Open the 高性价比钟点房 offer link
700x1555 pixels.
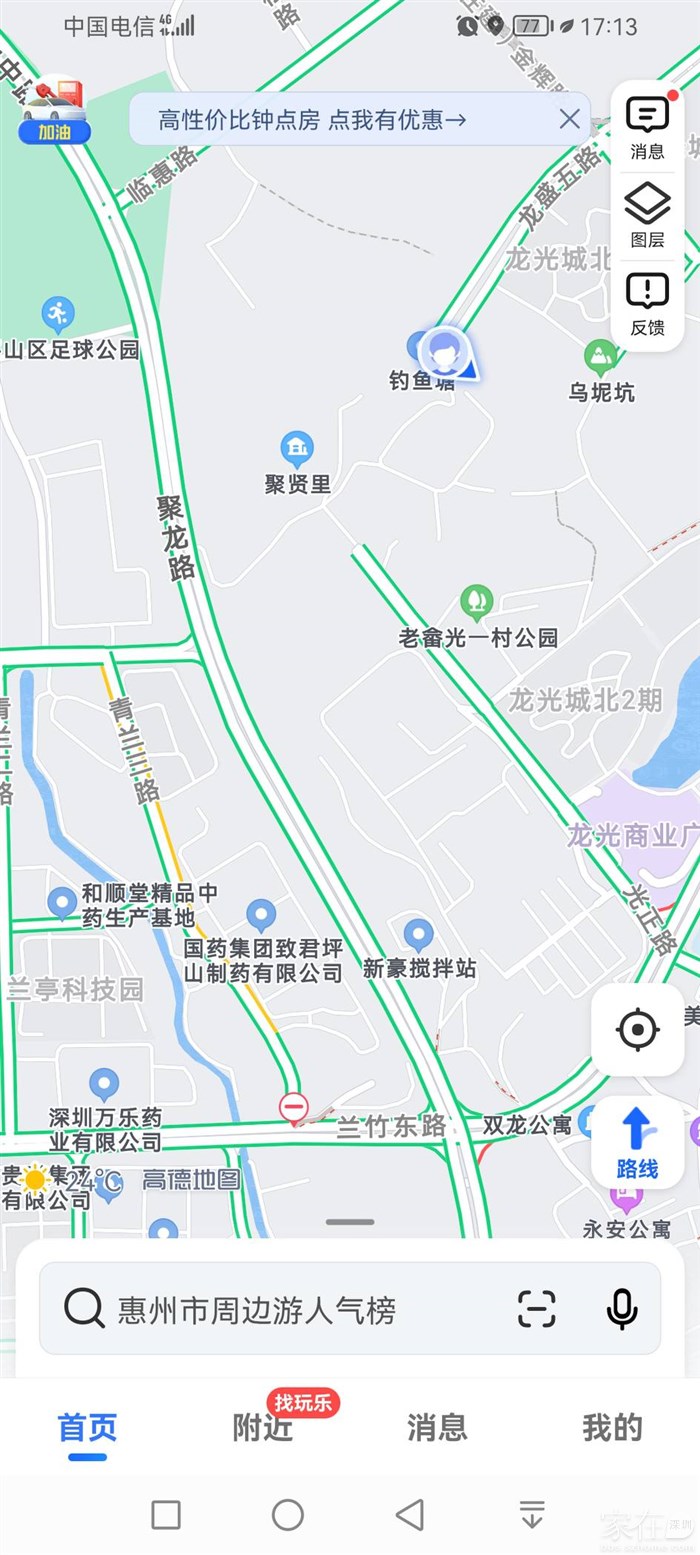pyautogui.click(x=312, y=121)
